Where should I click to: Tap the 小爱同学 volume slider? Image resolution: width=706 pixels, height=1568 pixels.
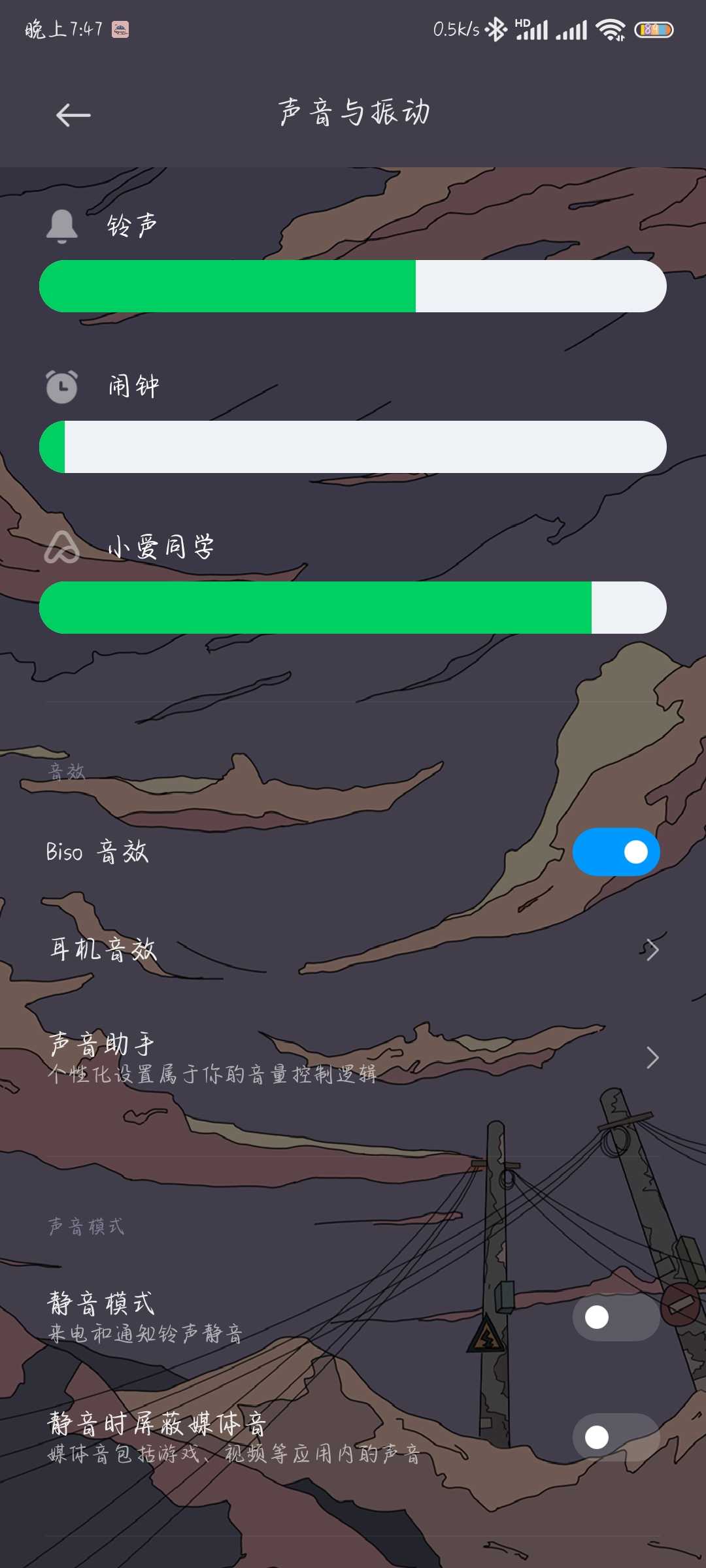(x=353, y=608)
